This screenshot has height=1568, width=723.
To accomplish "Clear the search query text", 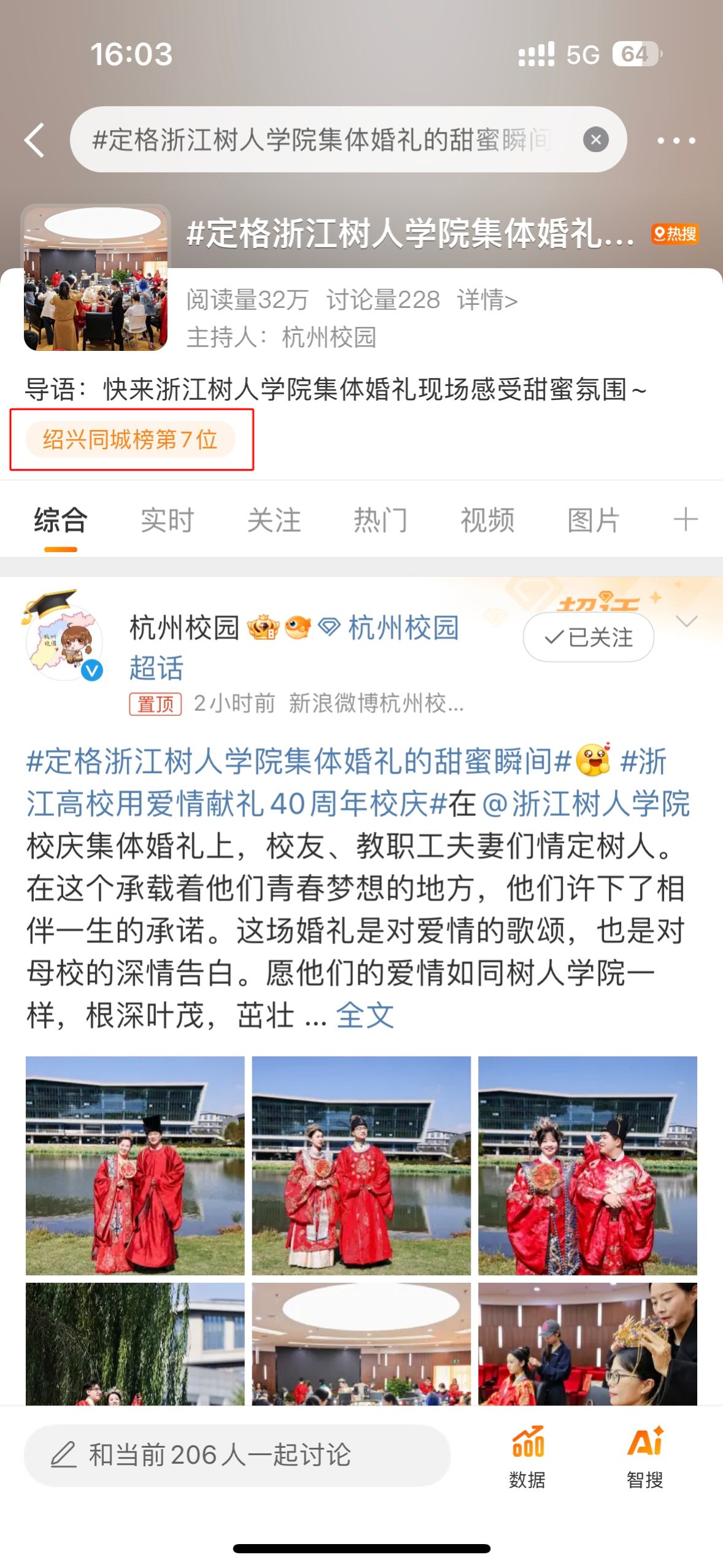I will point(595,140).
